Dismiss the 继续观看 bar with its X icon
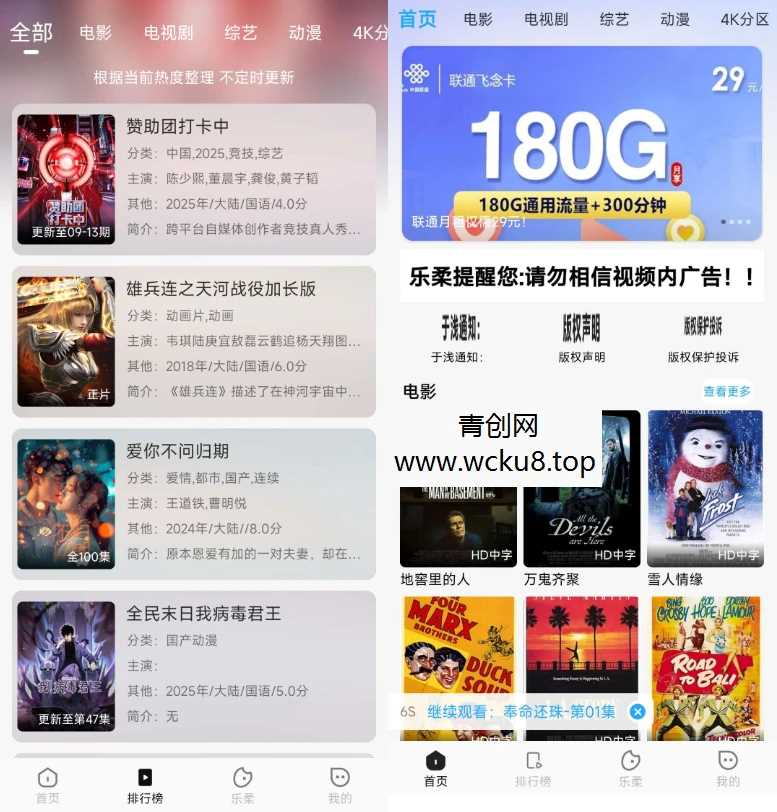Image resolution: width=777 pixels, height=812 pixels. [x=637, y=712]
